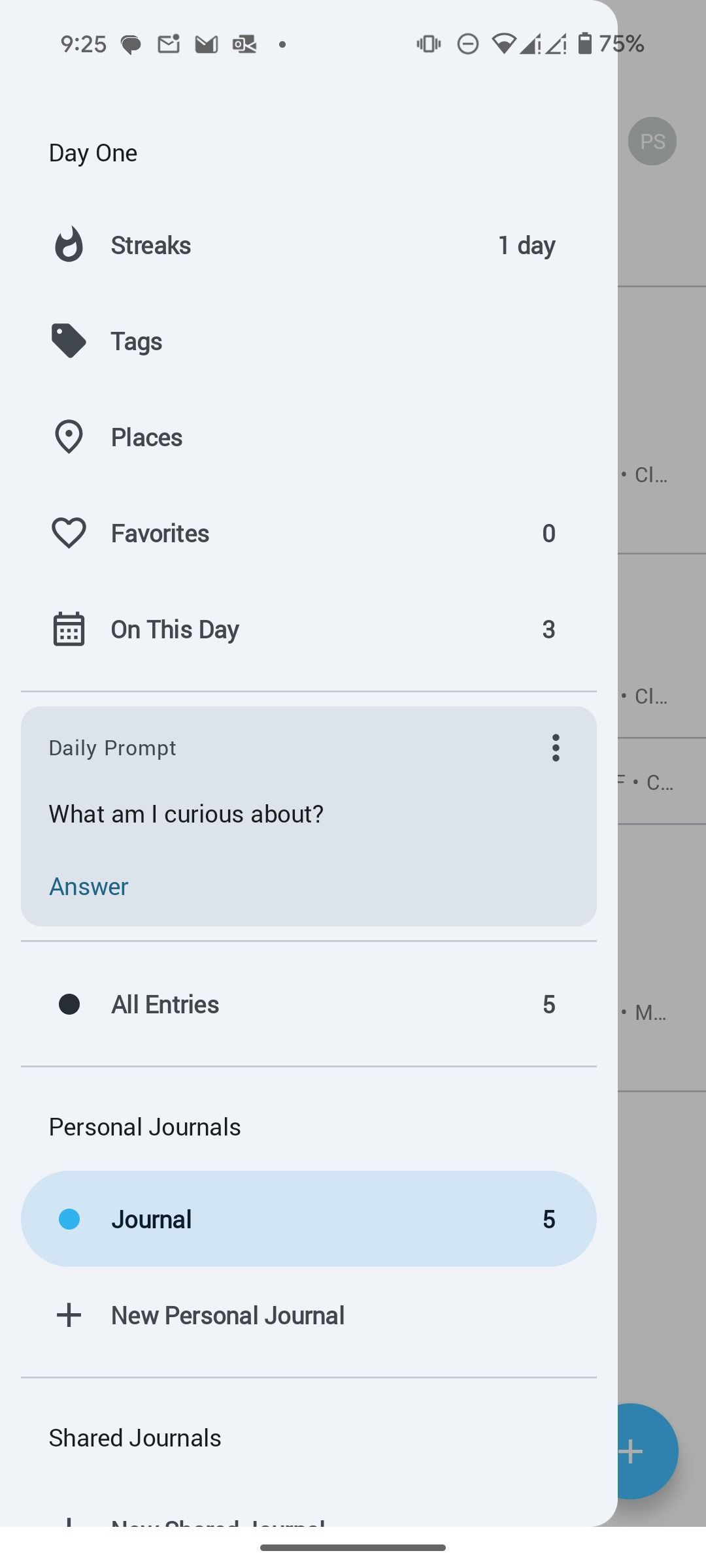The width and height of the screenshot is (706, 1568).
Task: Click the prompt text What am I curious about
Action: click(185, 813)
